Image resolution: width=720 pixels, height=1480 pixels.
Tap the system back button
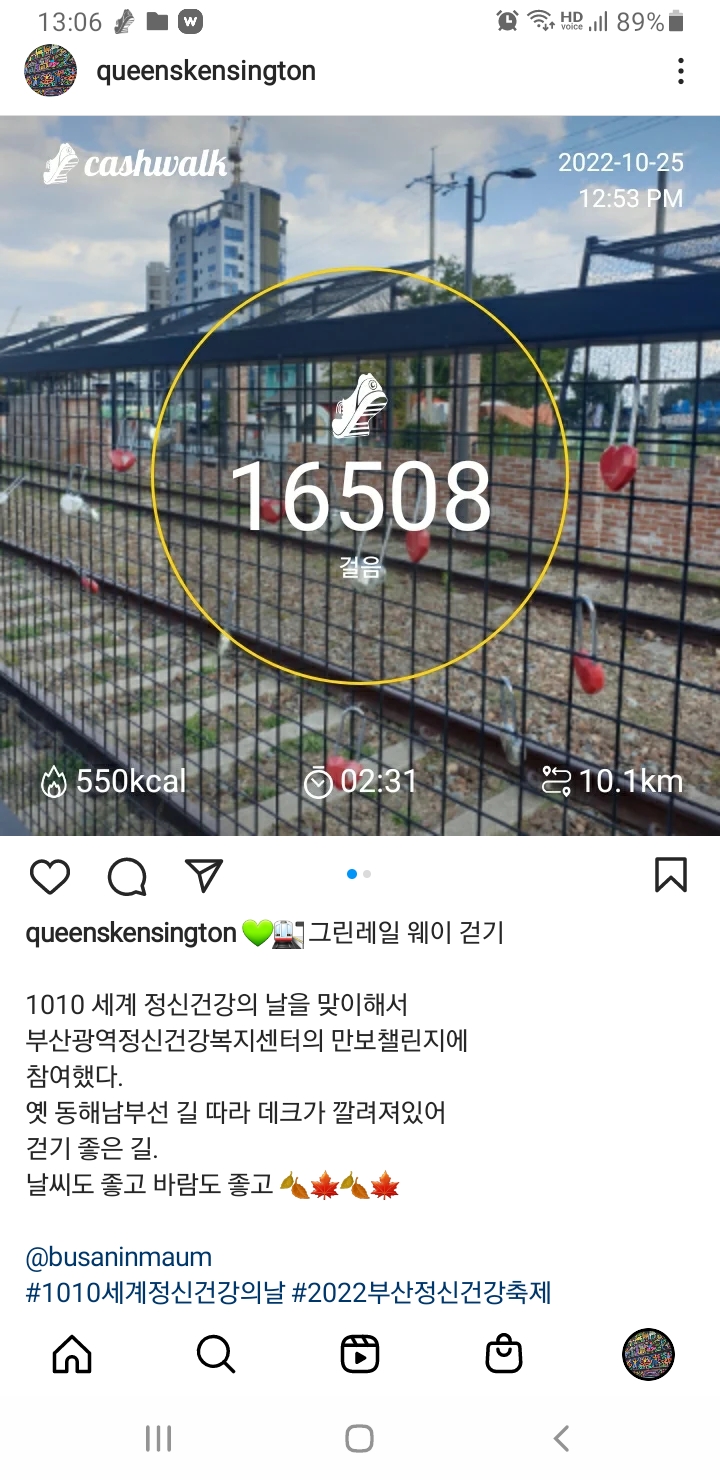tap(561, 1439)
